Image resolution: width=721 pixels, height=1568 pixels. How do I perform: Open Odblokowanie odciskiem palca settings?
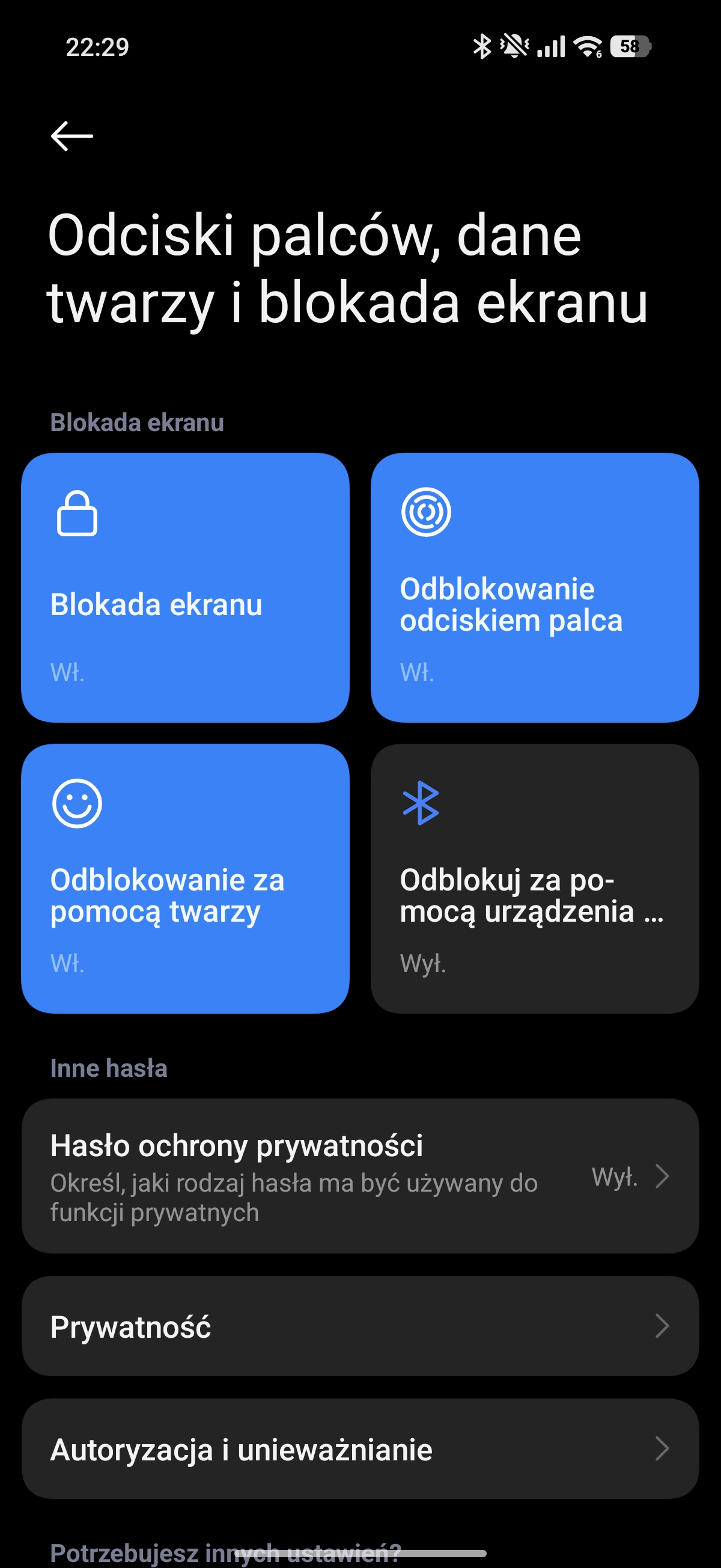534,587
